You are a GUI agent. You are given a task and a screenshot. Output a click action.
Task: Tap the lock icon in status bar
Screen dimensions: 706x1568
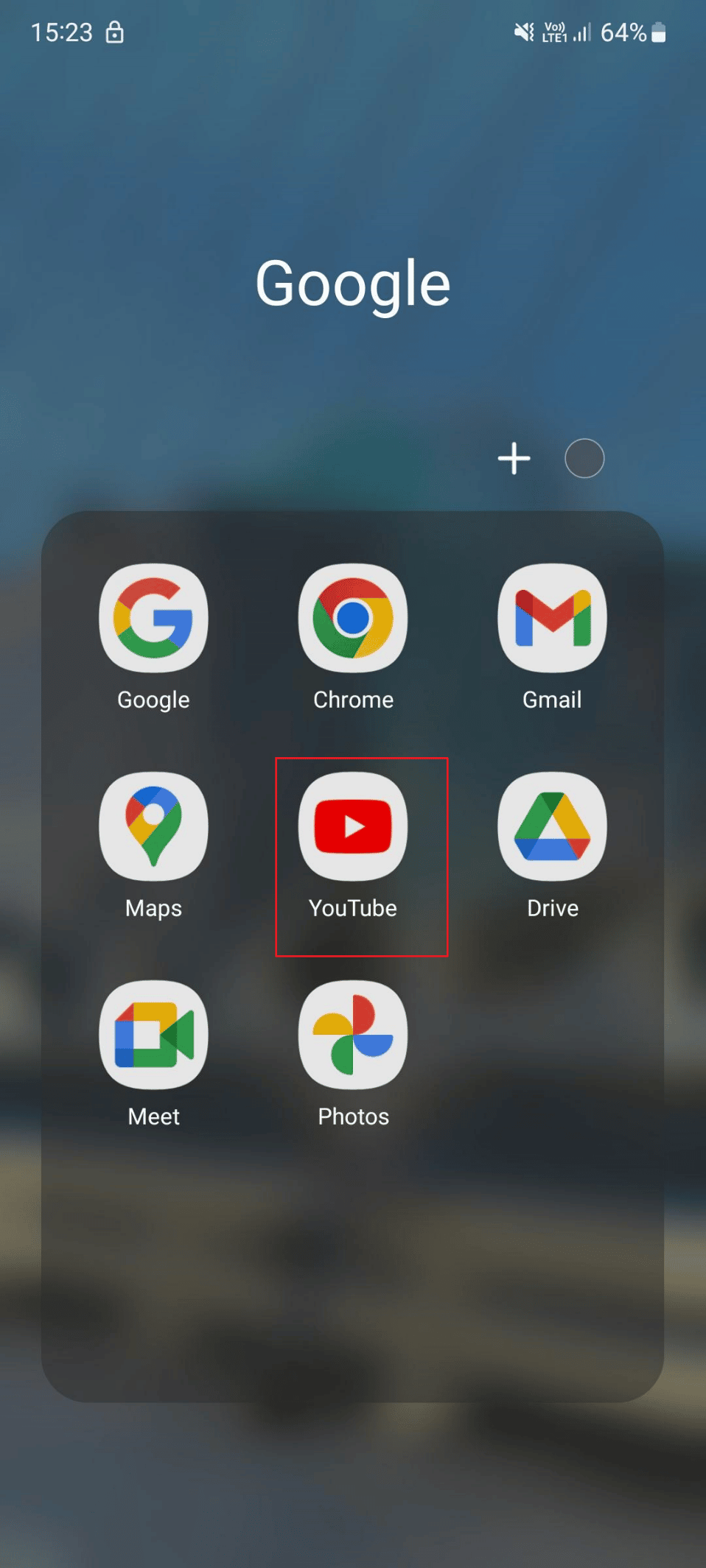click(x=116, y=32)
